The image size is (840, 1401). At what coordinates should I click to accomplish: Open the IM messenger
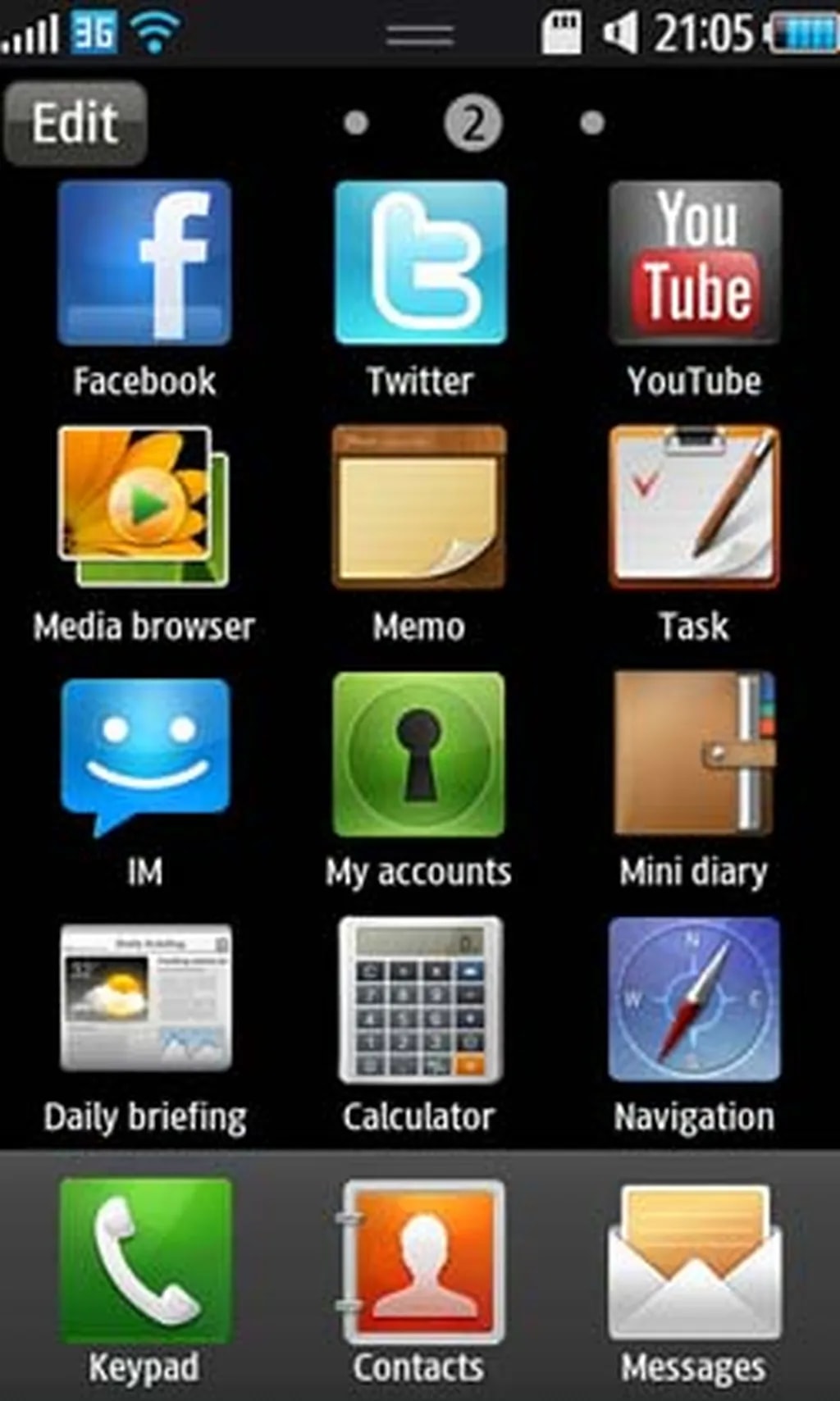144,755
